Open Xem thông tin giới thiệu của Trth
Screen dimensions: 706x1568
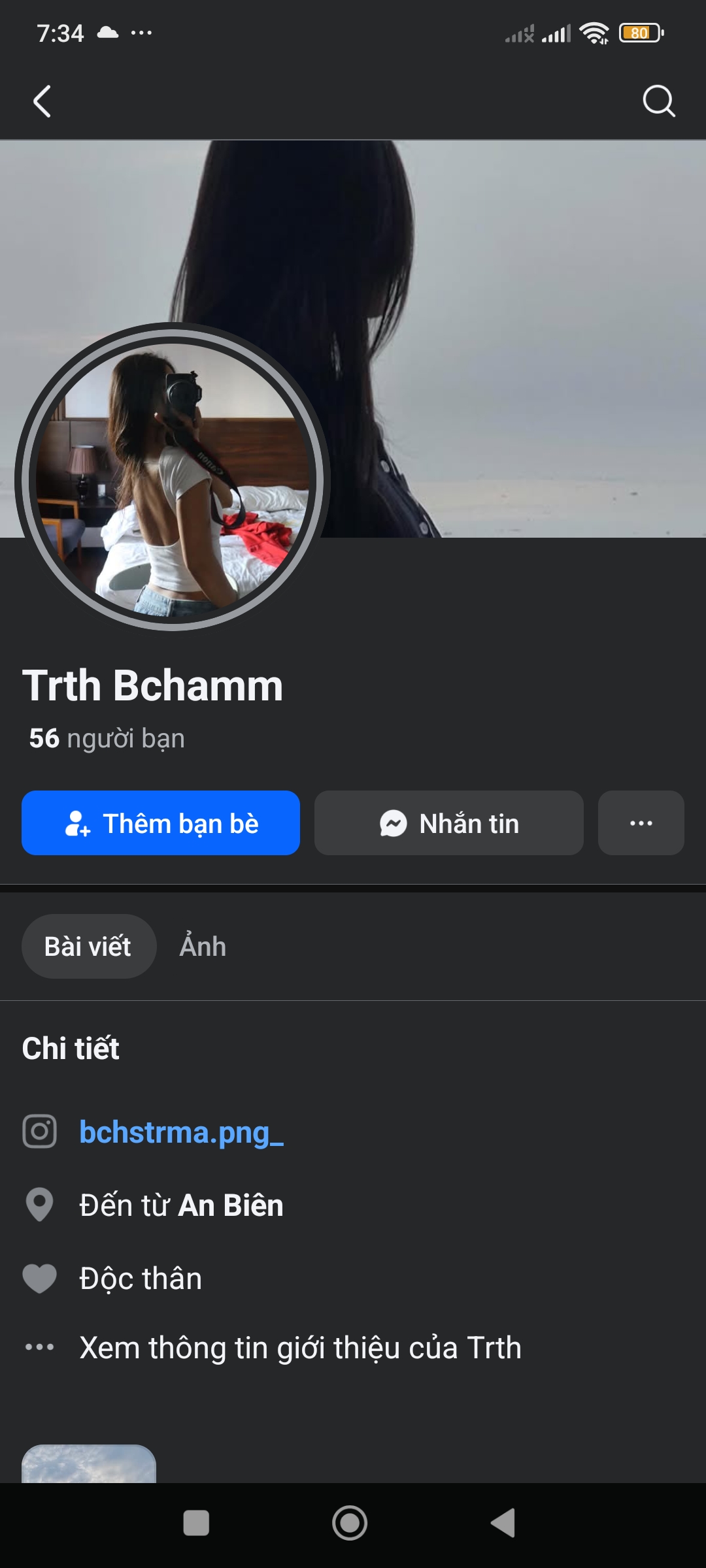(300, 1347)
